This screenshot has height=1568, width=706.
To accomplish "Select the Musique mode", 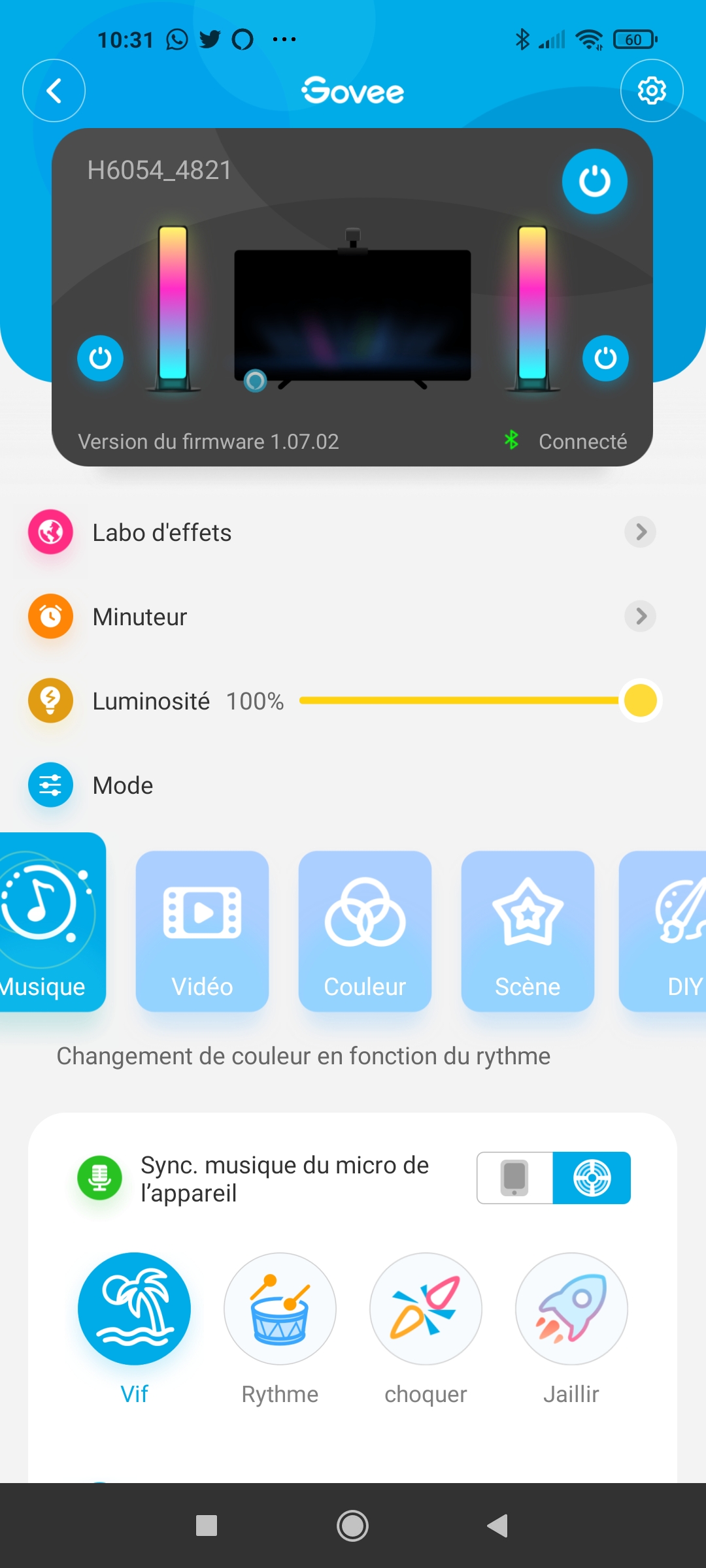I will tap(49, 922).
